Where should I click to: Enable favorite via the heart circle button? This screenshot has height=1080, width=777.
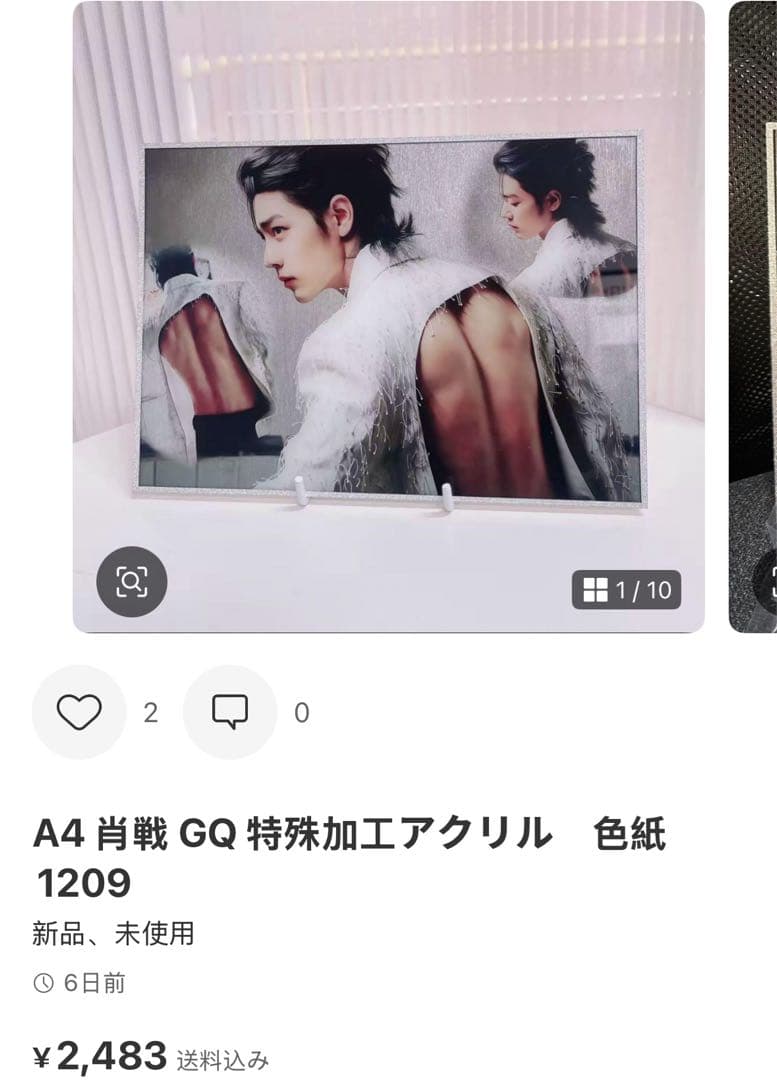tap(78, 712)
